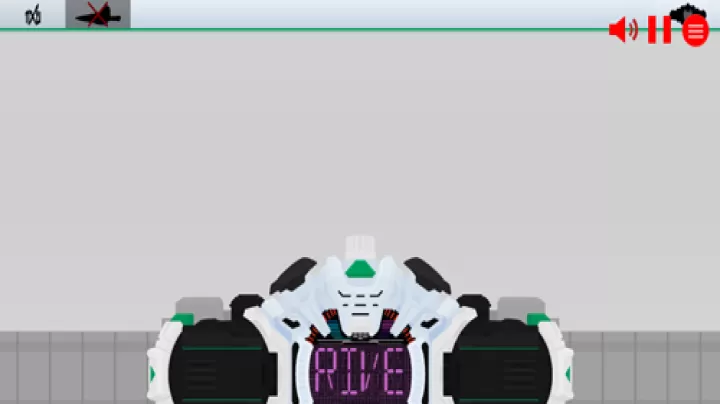Switch to the first belt tab

[x=33, y=15]
